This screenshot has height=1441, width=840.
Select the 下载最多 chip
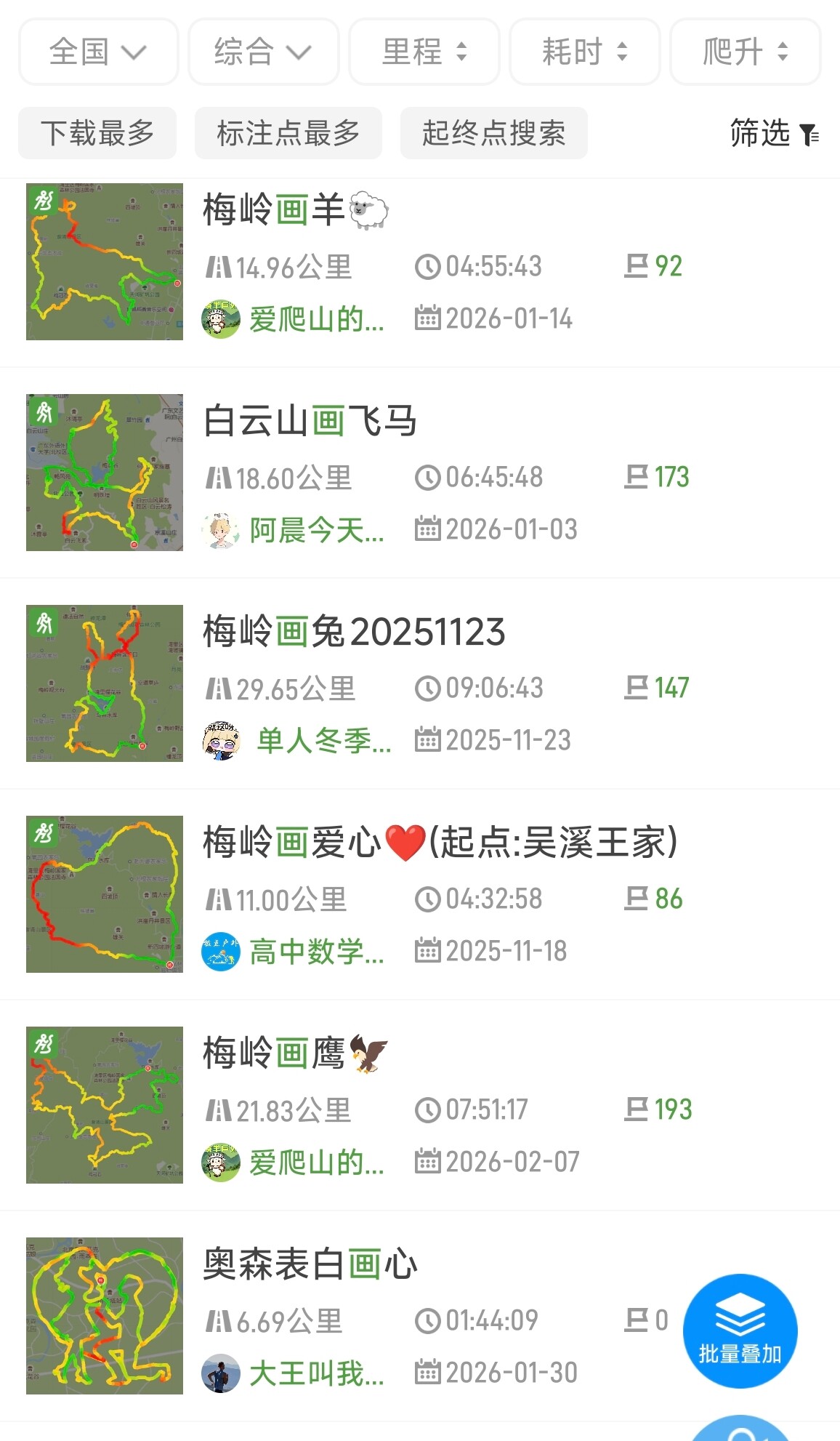click(x=97, y=133)
